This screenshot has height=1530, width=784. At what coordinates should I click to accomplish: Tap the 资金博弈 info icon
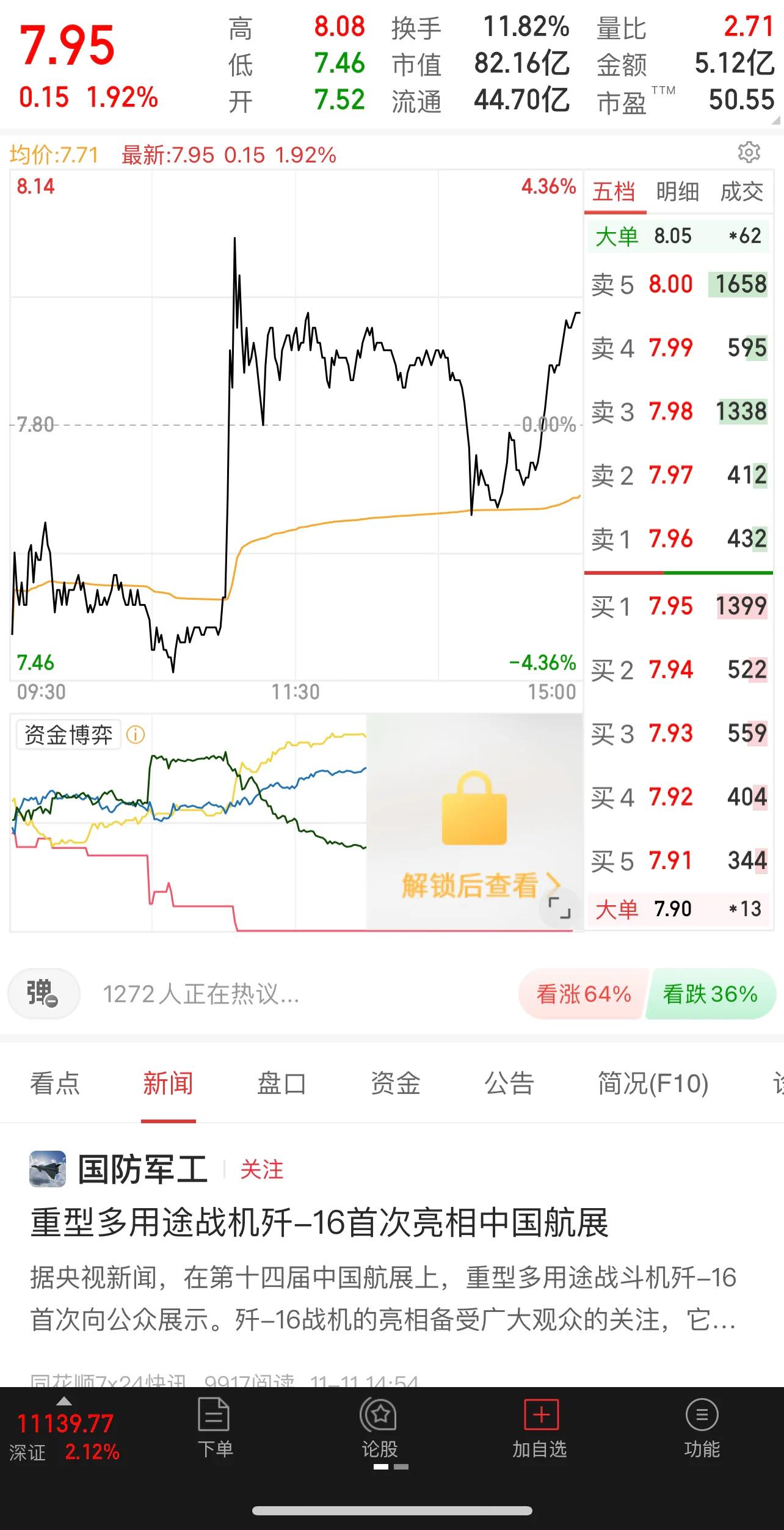(x=134, y=733)
